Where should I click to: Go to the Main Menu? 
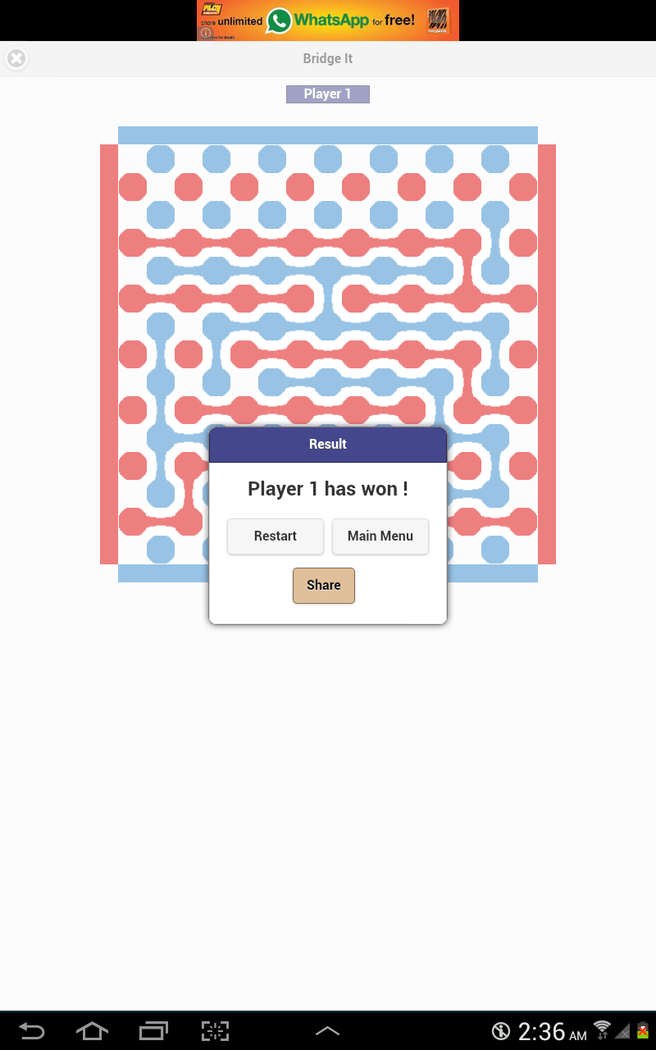380,536
